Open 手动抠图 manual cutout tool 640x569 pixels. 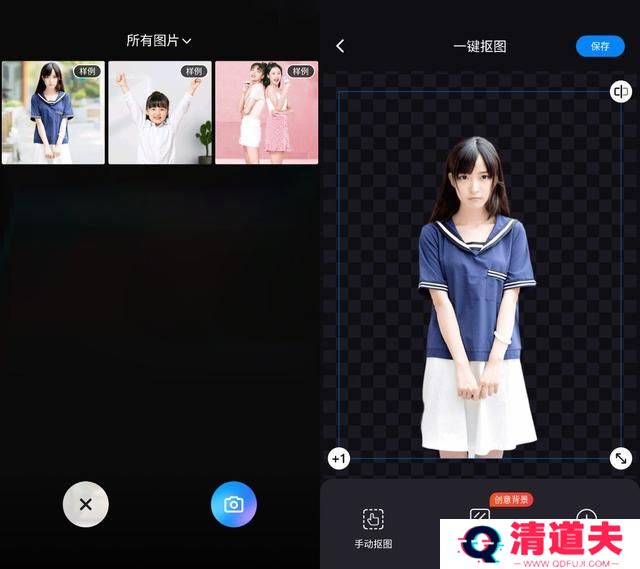tap(373, 526)
